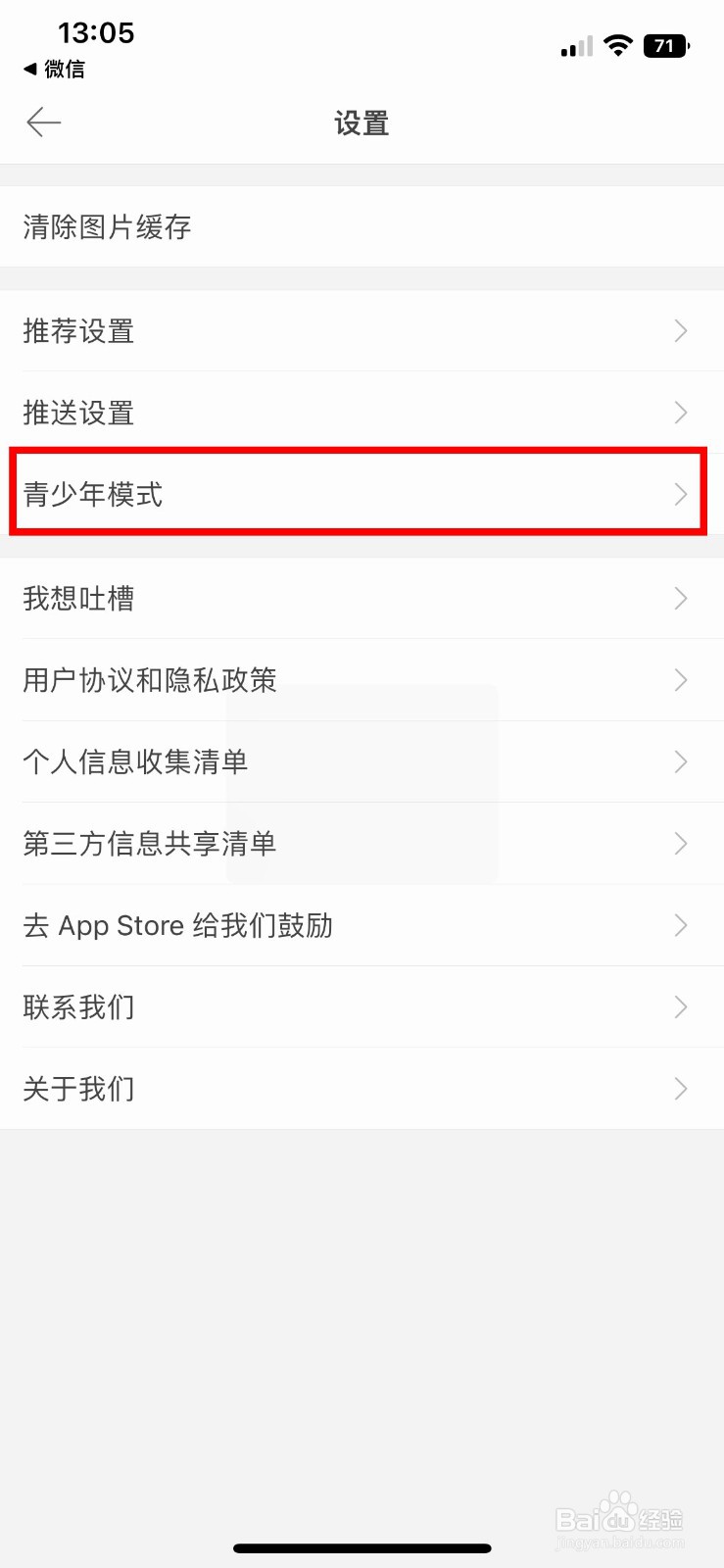The height and width of the screenshot is (1568, 724).
Task: Select 个人信息收集清单
Action: coord(136,762)
